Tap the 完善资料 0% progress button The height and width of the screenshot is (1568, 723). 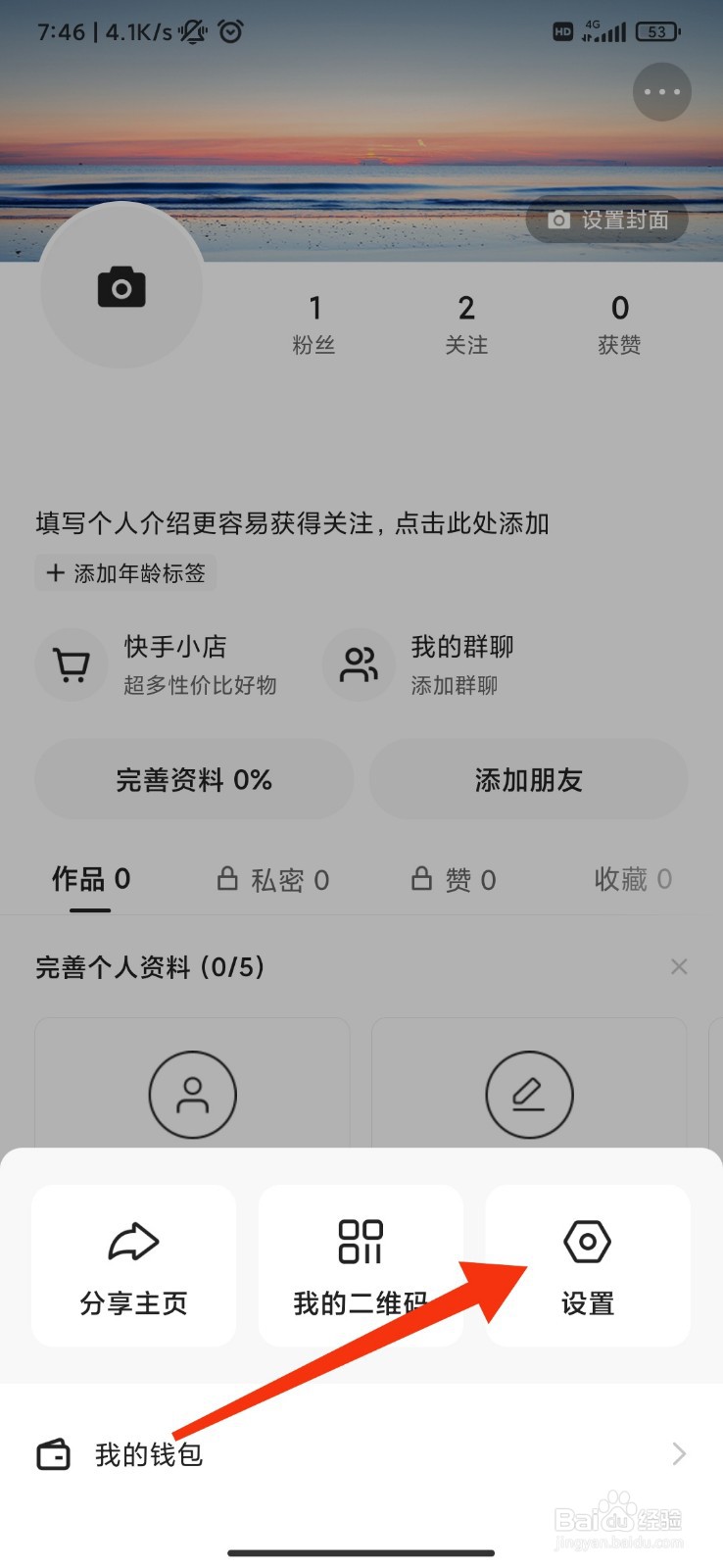coord(194,779)
